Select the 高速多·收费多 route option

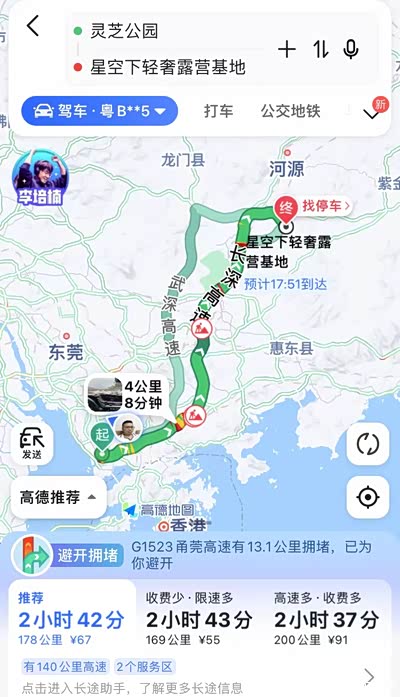(x=327, y=620)
